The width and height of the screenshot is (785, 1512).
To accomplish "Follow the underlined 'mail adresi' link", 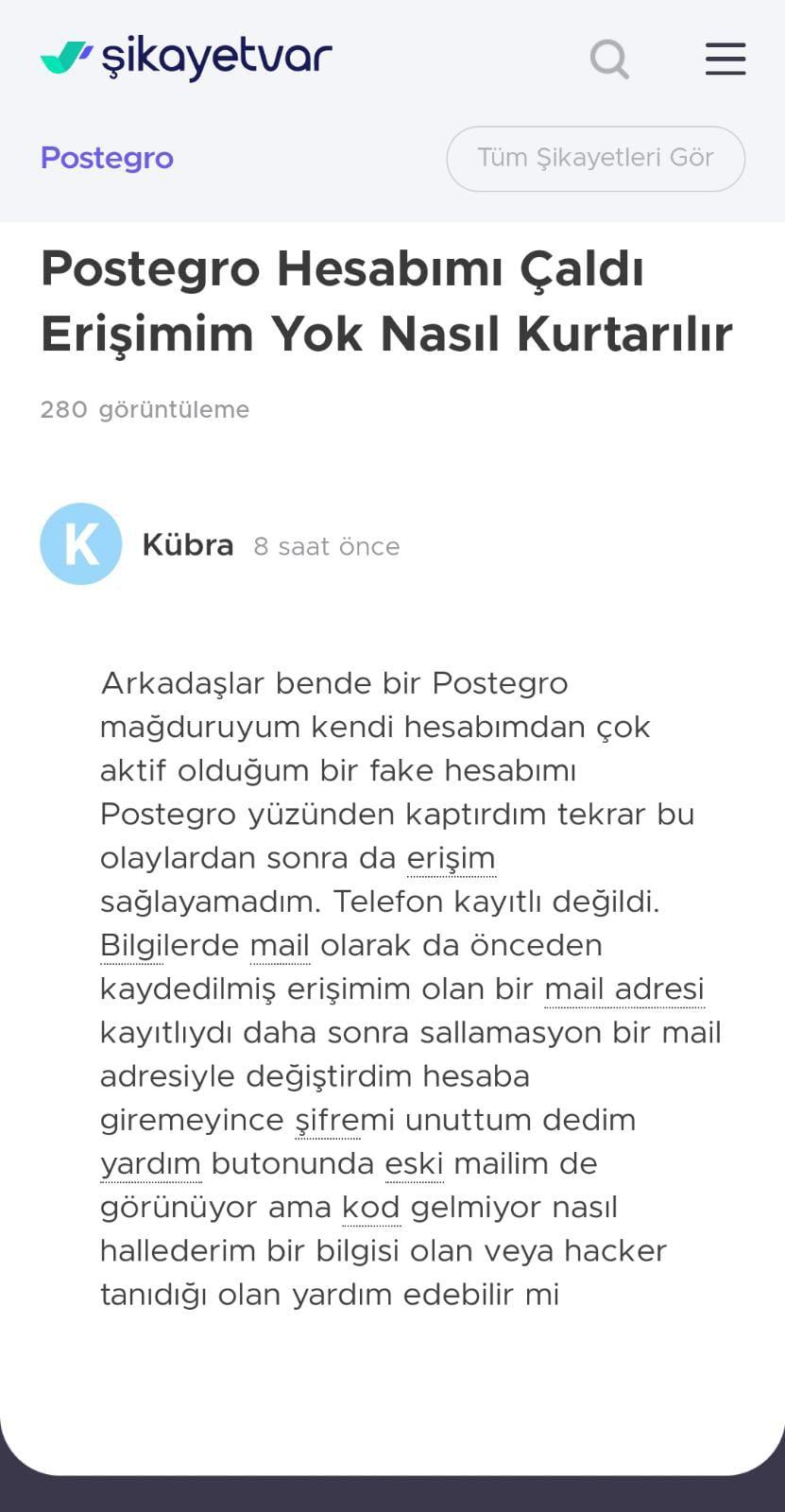I will pyautogui.click(x=624, y=988).
